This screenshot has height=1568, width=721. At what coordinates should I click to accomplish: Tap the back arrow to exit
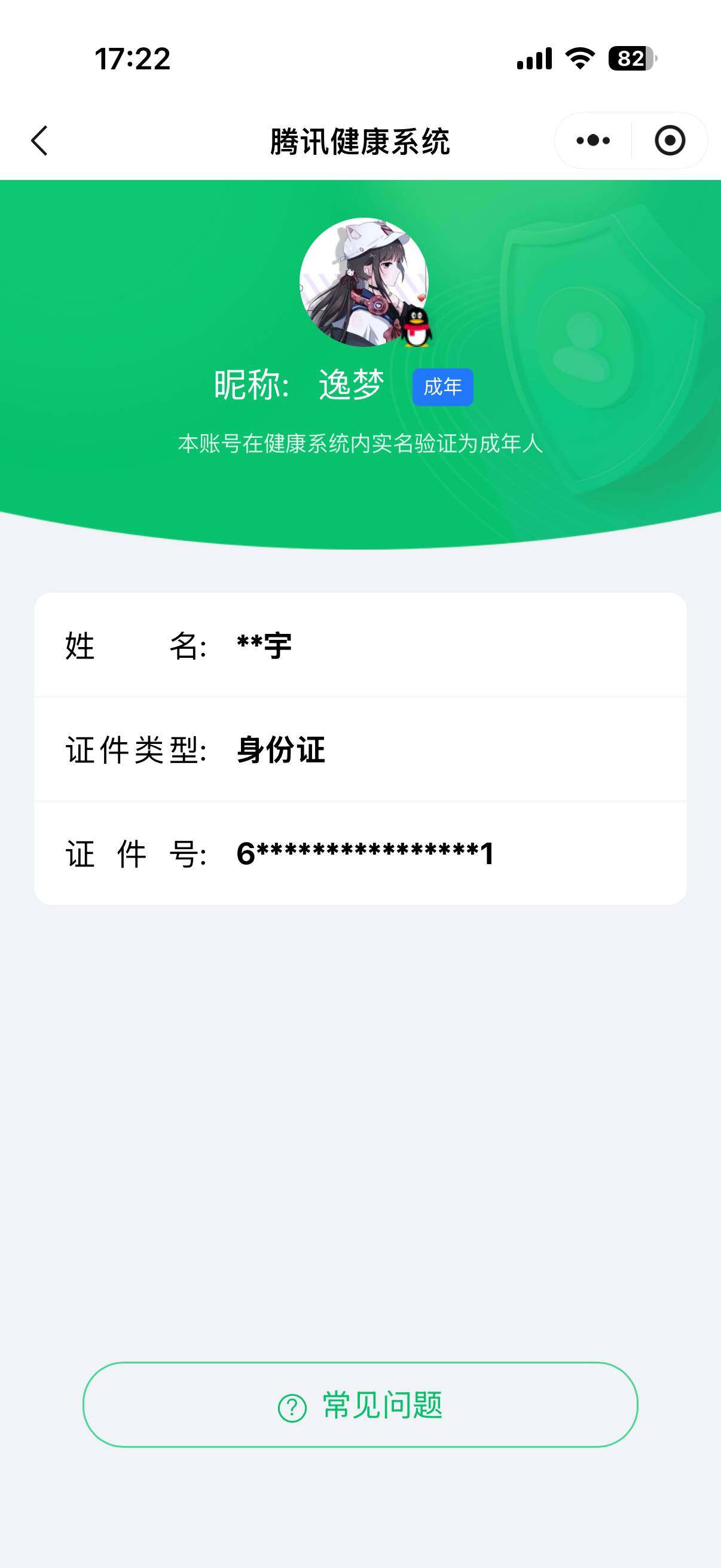(x=38, y=139)
